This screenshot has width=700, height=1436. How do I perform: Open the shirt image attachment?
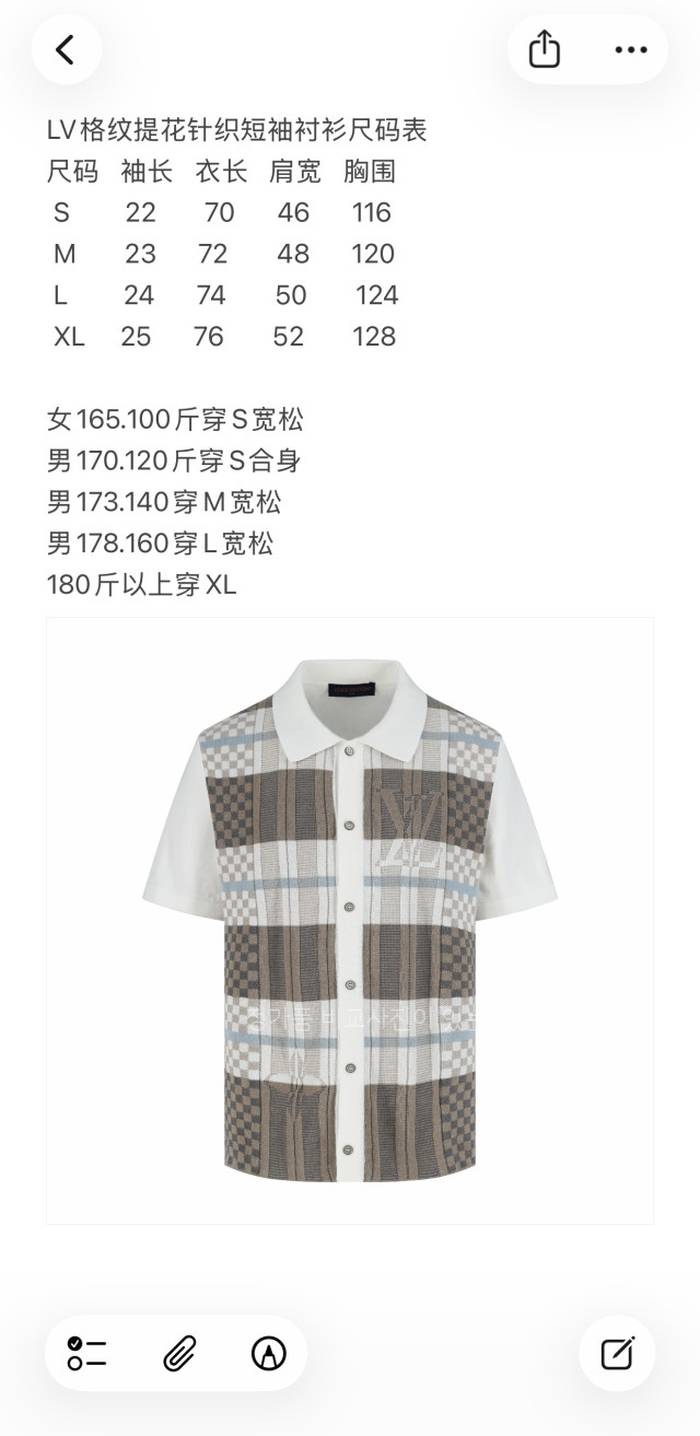[350, 920]
